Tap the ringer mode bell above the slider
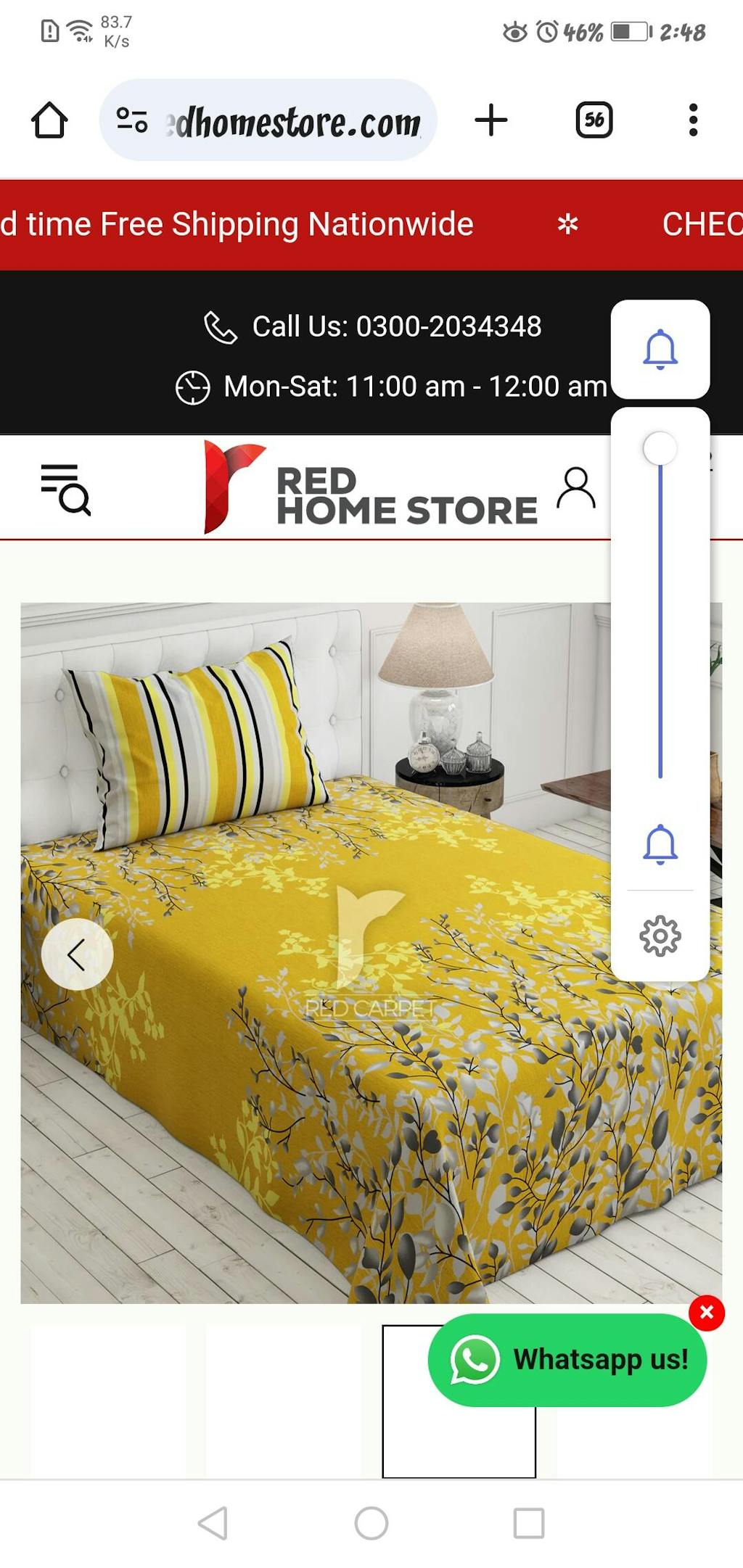Screen dimensions: 743x1568 tap(660, 350)
